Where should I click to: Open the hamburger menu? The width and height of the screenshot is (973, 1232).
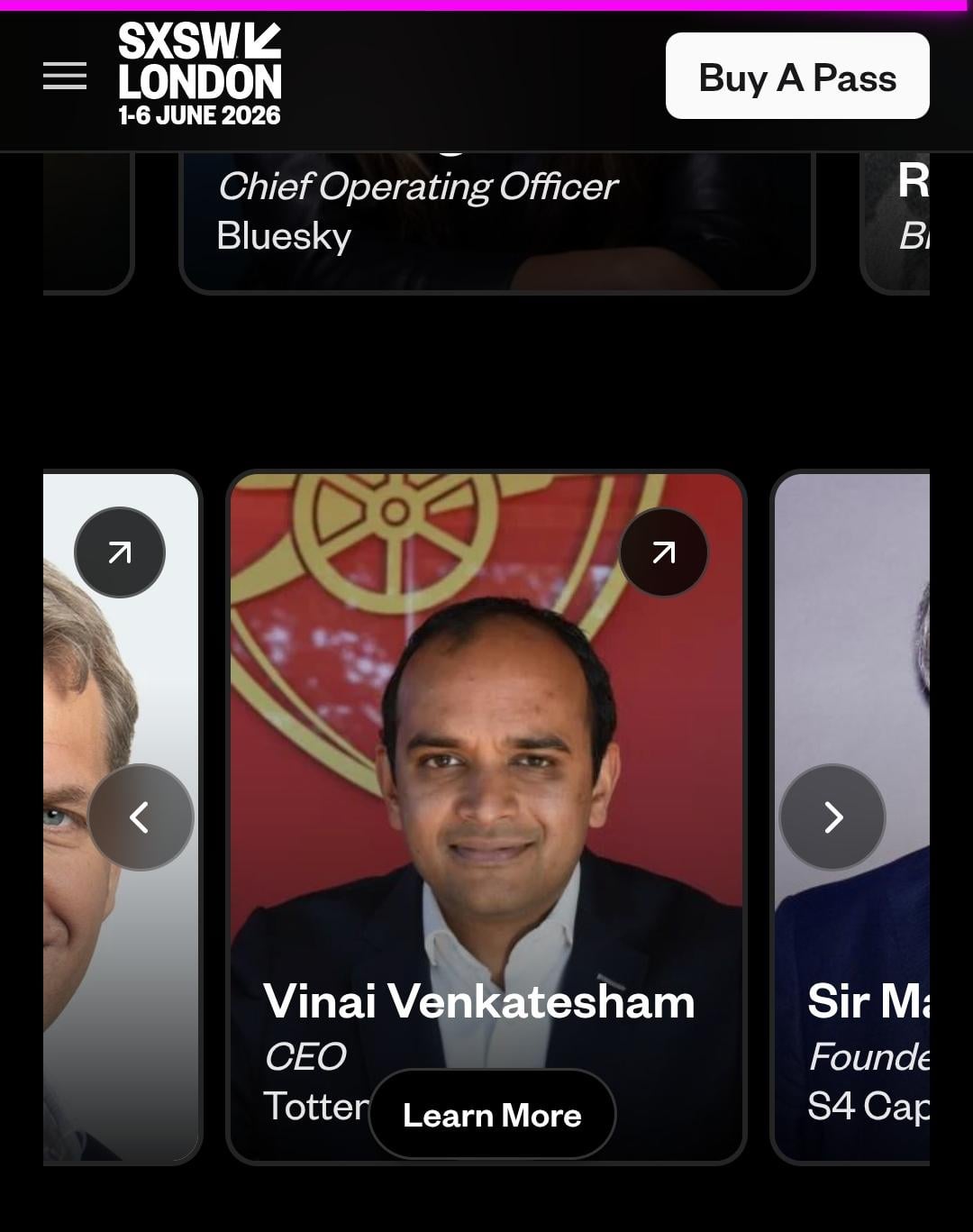(65, 76)
